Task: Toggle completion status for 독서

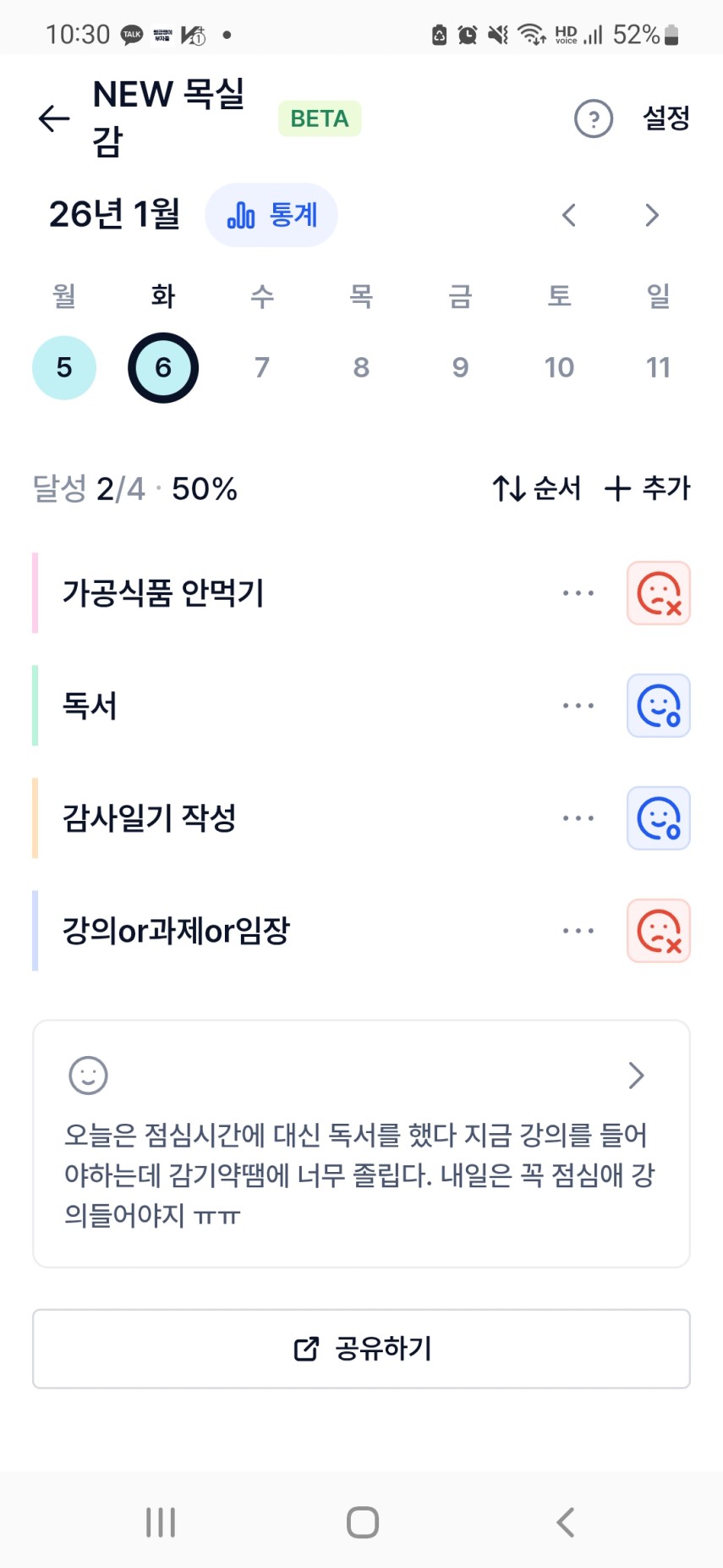Action: point(659,706)
